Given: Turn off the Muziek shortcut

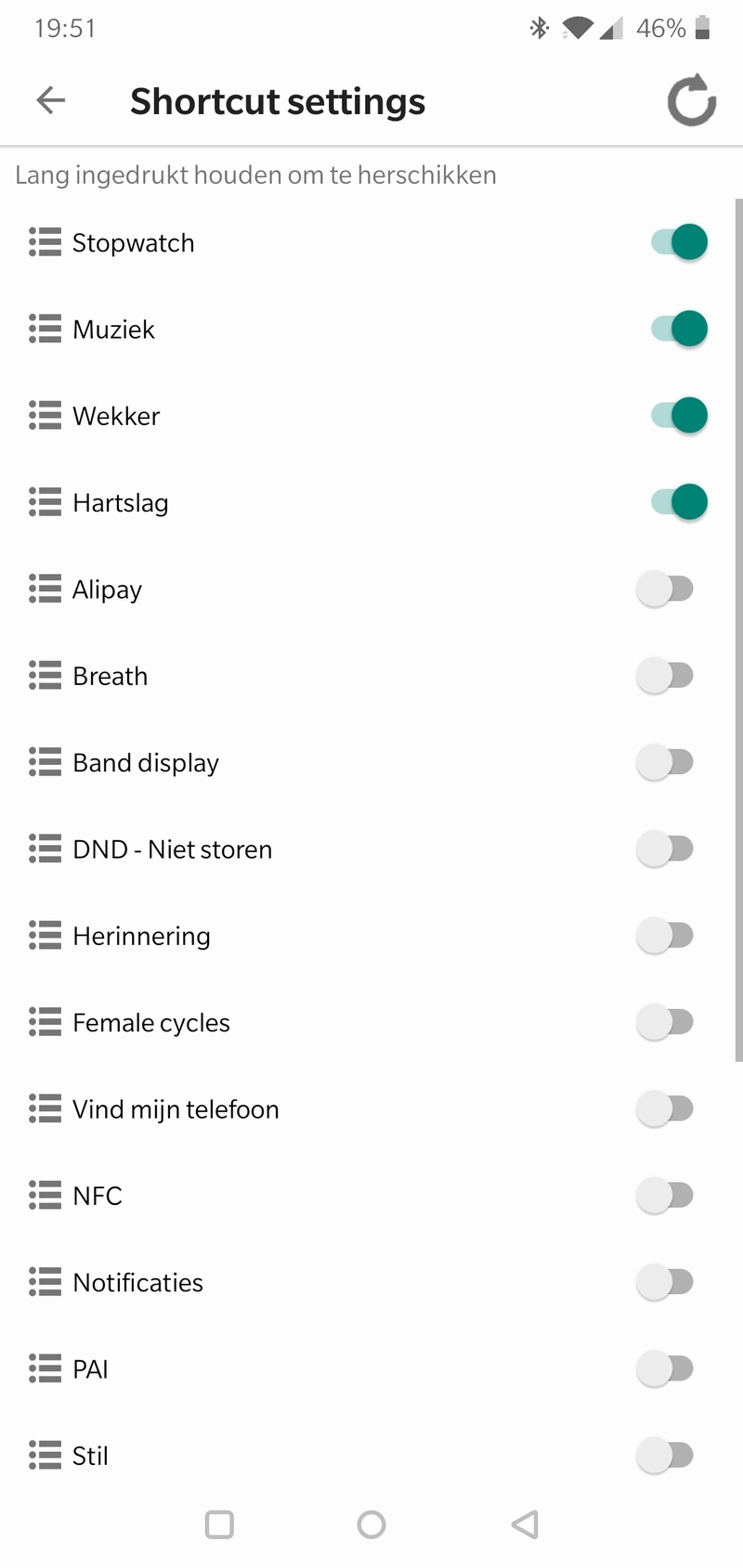Looking at the screenshot, I should pyautogui.click(x=679, y=329).
